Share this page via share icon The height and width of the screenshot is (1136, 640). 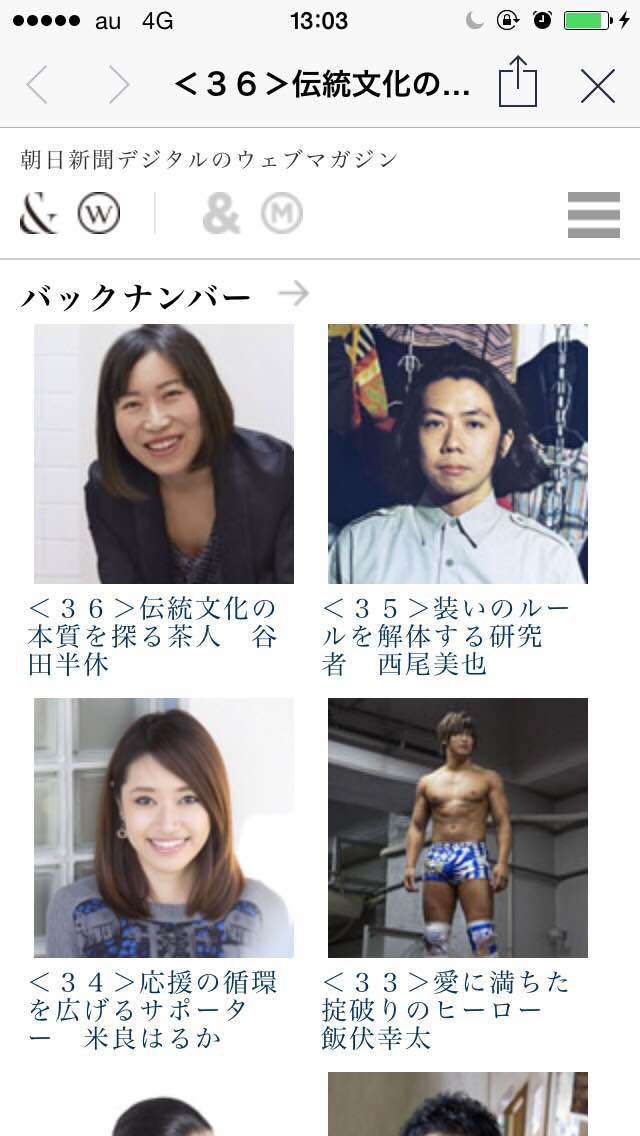click(x=518, y=83)
